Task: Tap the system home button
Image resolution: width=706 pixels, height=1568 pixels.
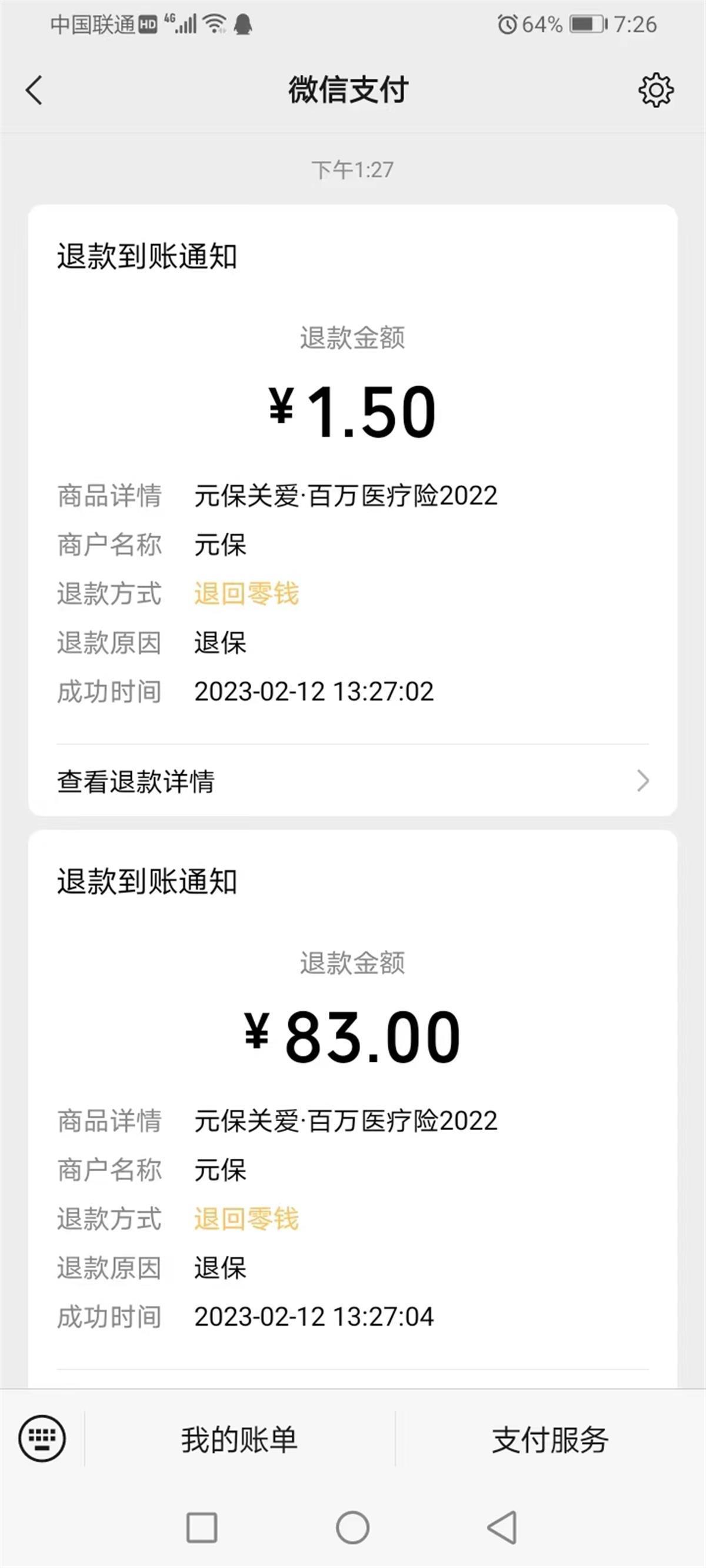Action: click(x=352, y=1527)
